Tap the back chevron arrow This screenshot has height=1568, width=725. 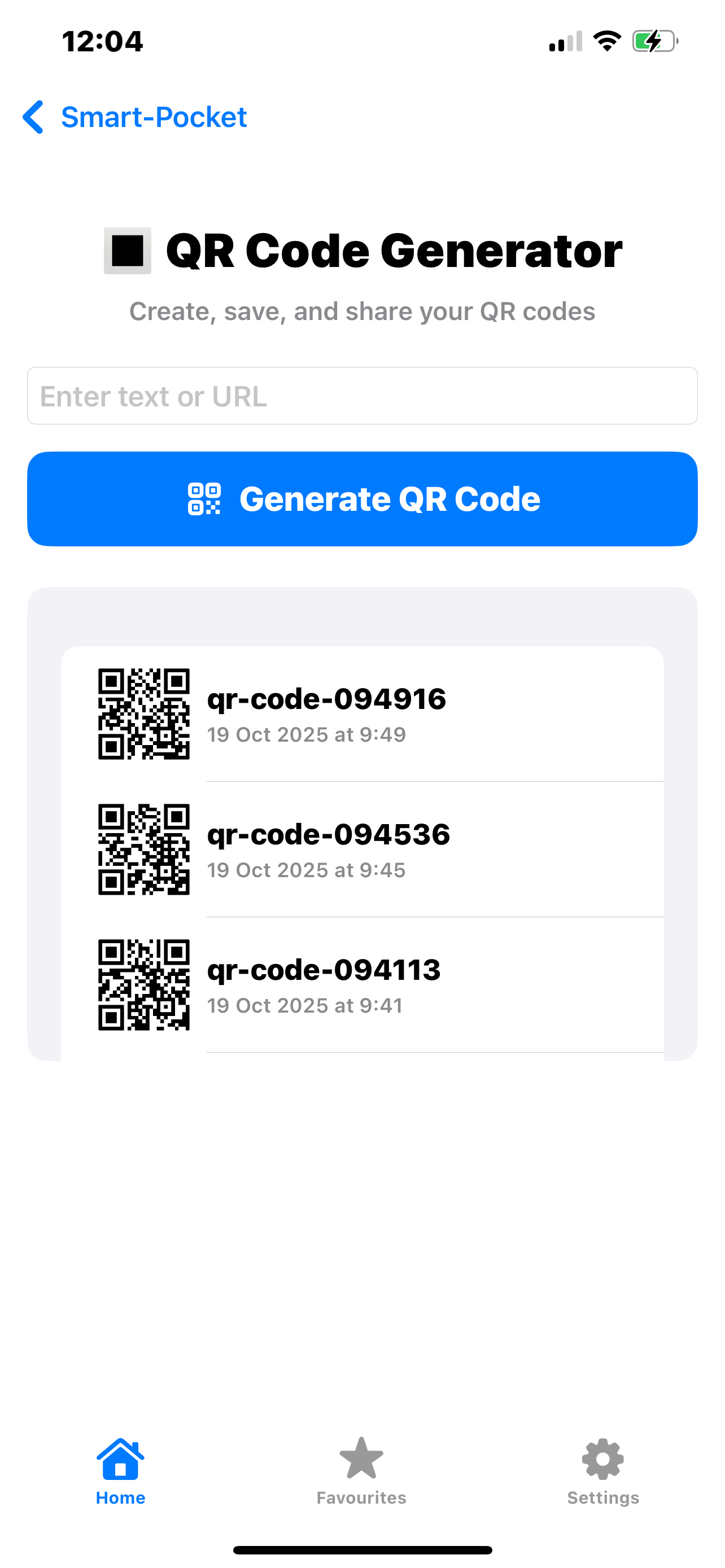[33, 117]
